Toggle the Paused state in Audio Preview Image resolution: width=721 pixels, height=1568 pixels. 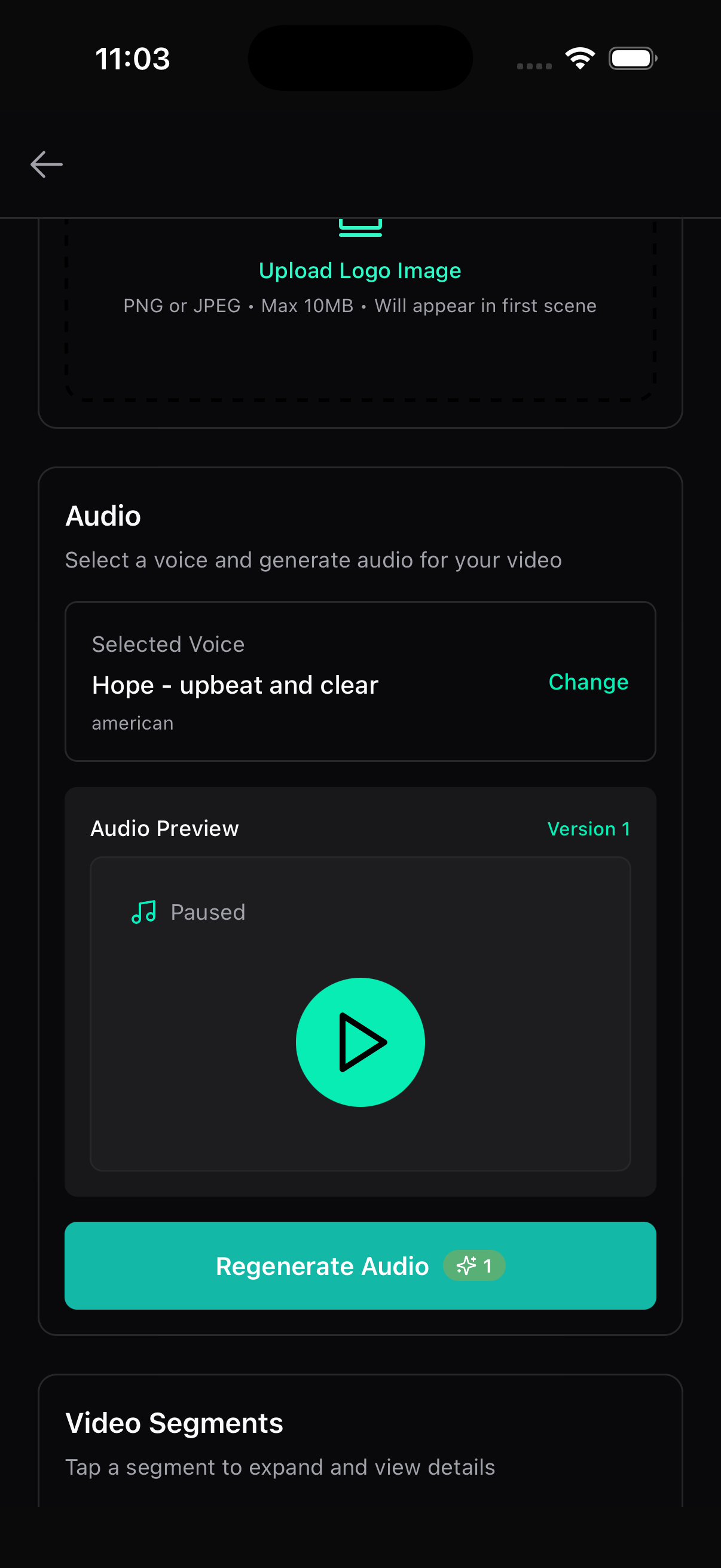[x=207, y=911]
